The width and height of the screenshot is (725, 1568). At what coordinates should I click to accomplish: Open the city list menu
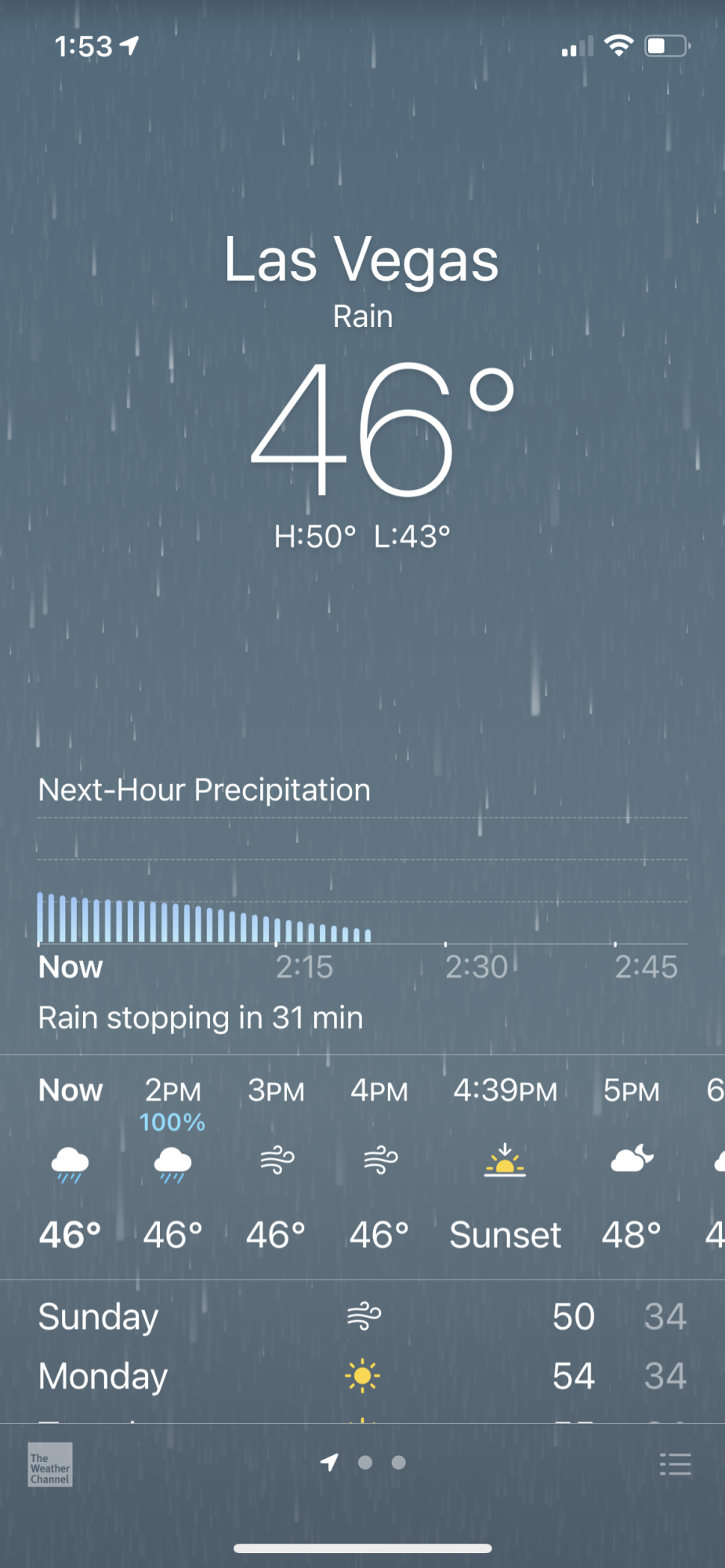click(x=675, y=1464)
